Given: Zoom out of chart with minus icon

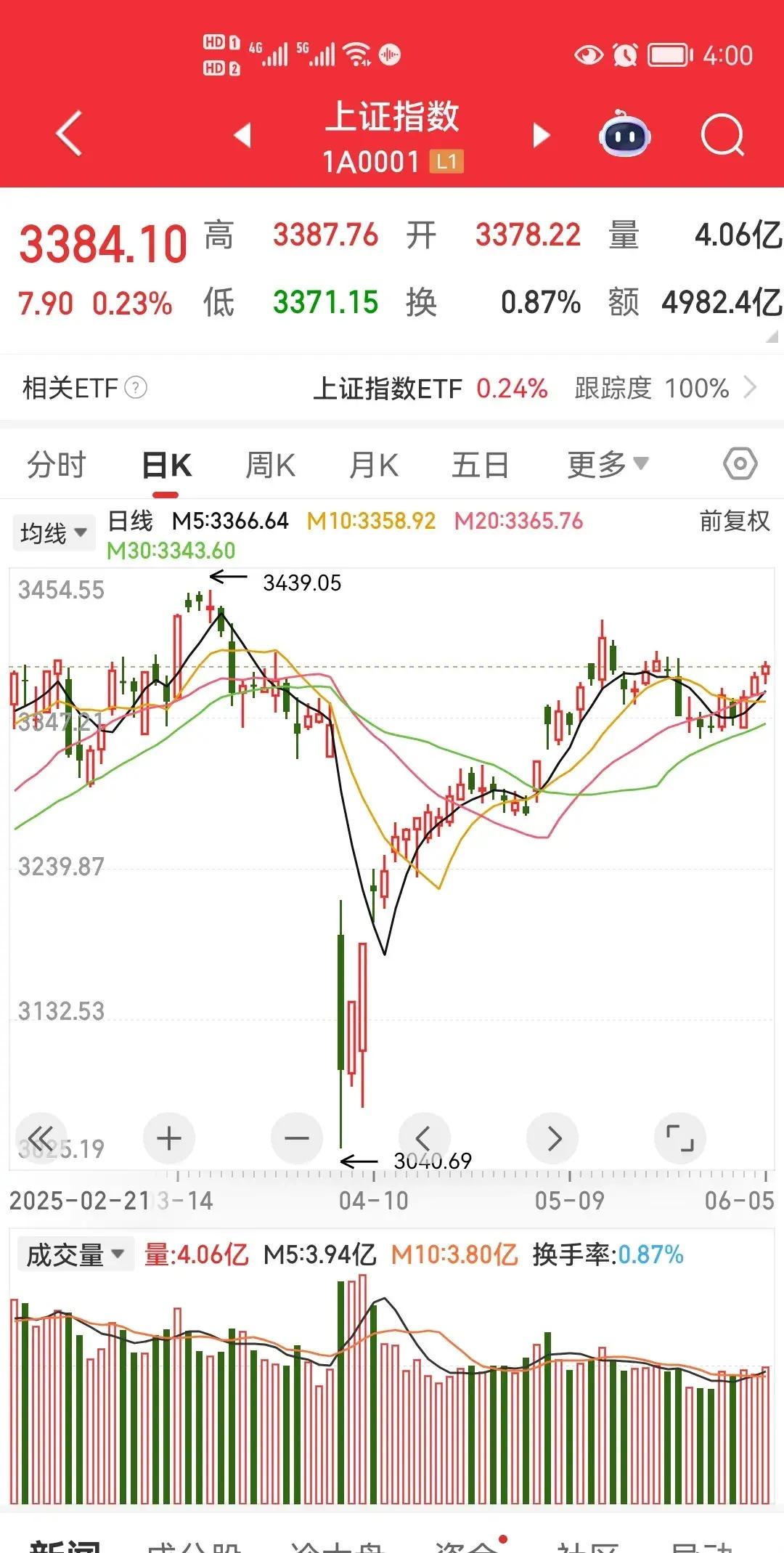Looking at the screenshot, I should tap(297, 1138).
